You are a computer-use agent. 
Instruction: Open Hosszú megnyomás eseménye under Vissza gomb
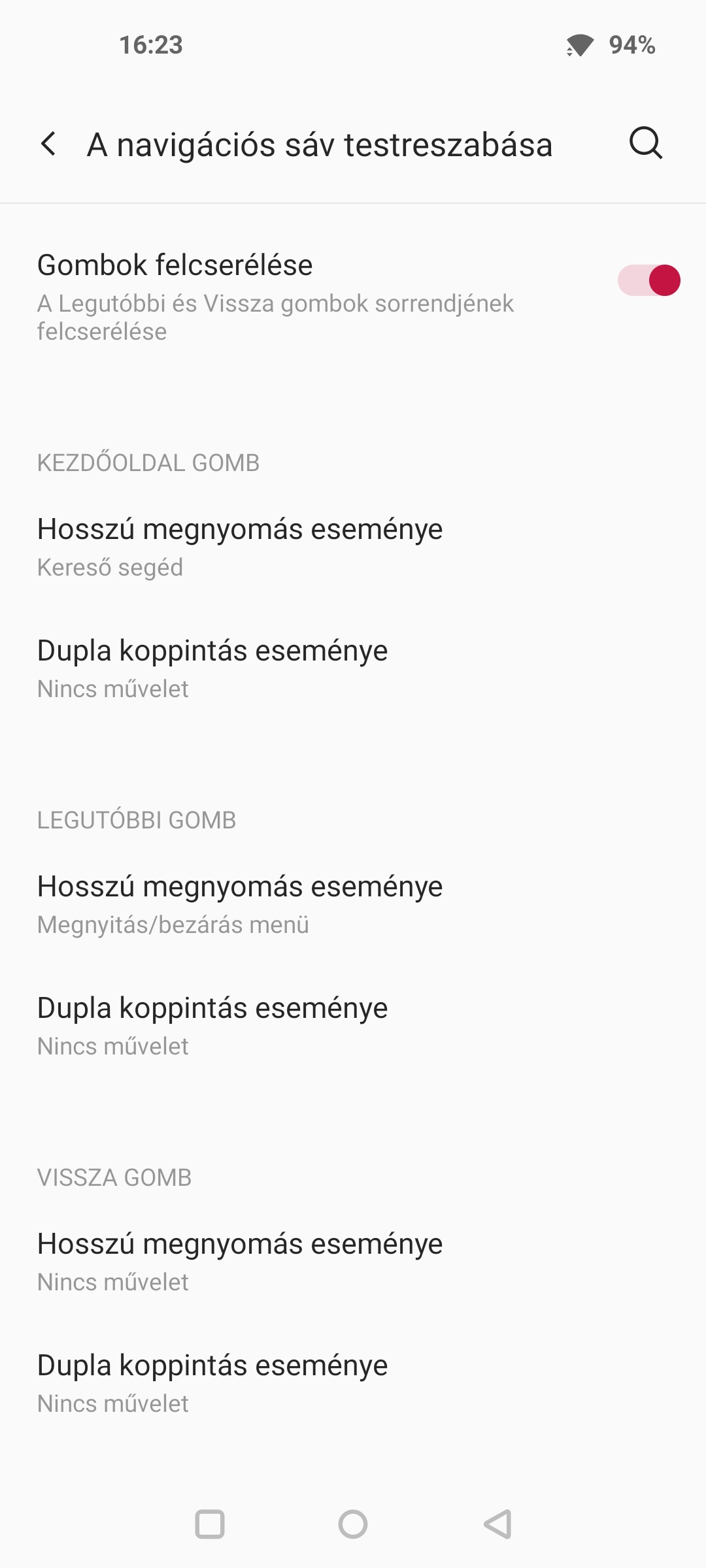353,1262
